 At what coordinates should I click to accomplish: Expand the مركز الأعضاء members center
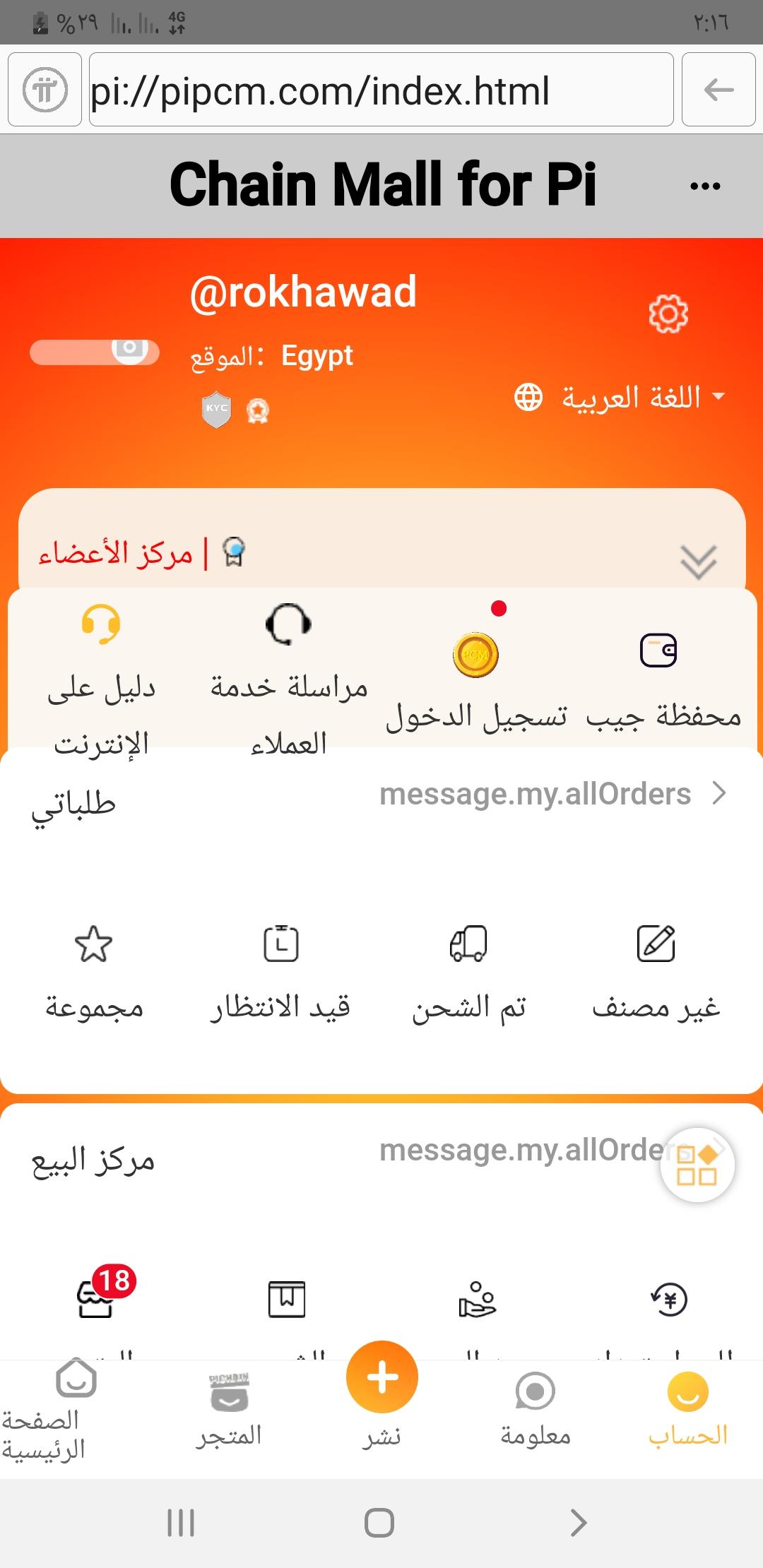698,562
